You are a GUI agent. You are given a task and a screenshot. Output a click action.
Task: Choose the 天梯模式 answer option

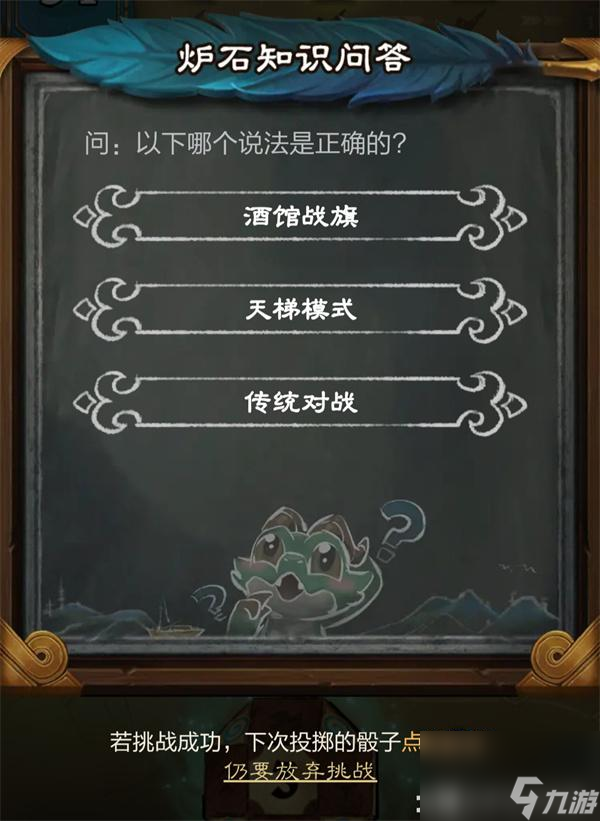pos(300,308)
